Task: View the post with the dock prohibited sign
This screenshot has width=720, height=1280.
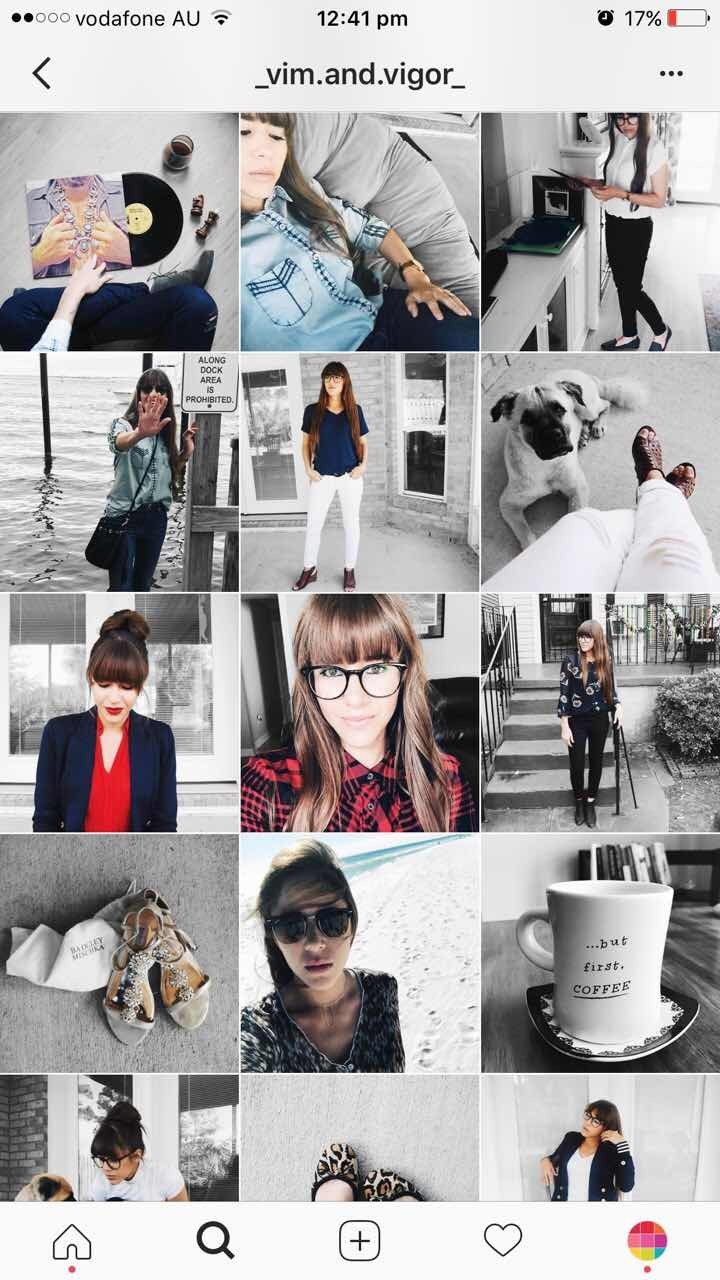Action: pos(119,471)
